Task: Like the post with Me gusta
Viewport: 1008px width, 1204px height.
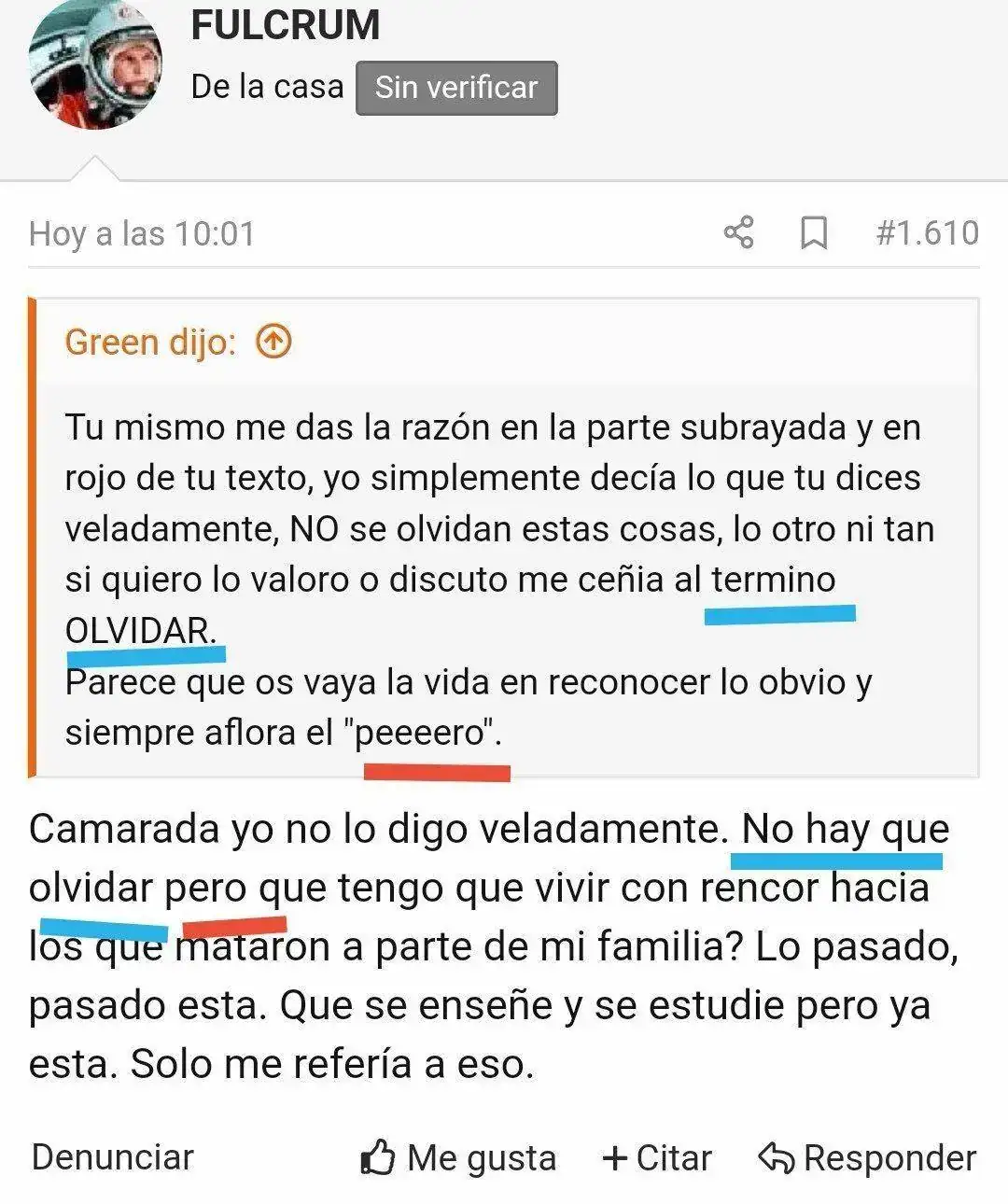Action: pos(458,1158)
